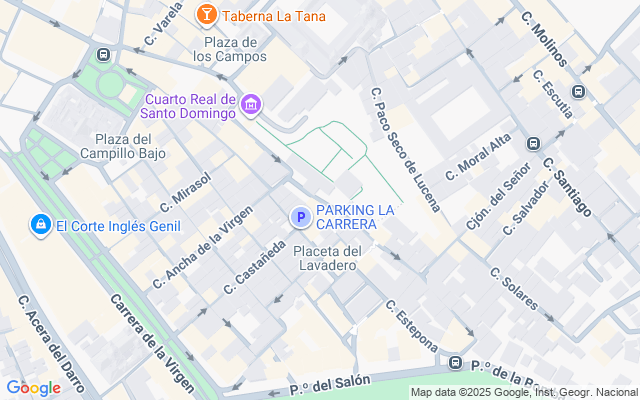Viewport: 640px width, 400px height.
Task: Select the bus stop north of Plaza del Campillo Bajo
Action: point(102,54)
